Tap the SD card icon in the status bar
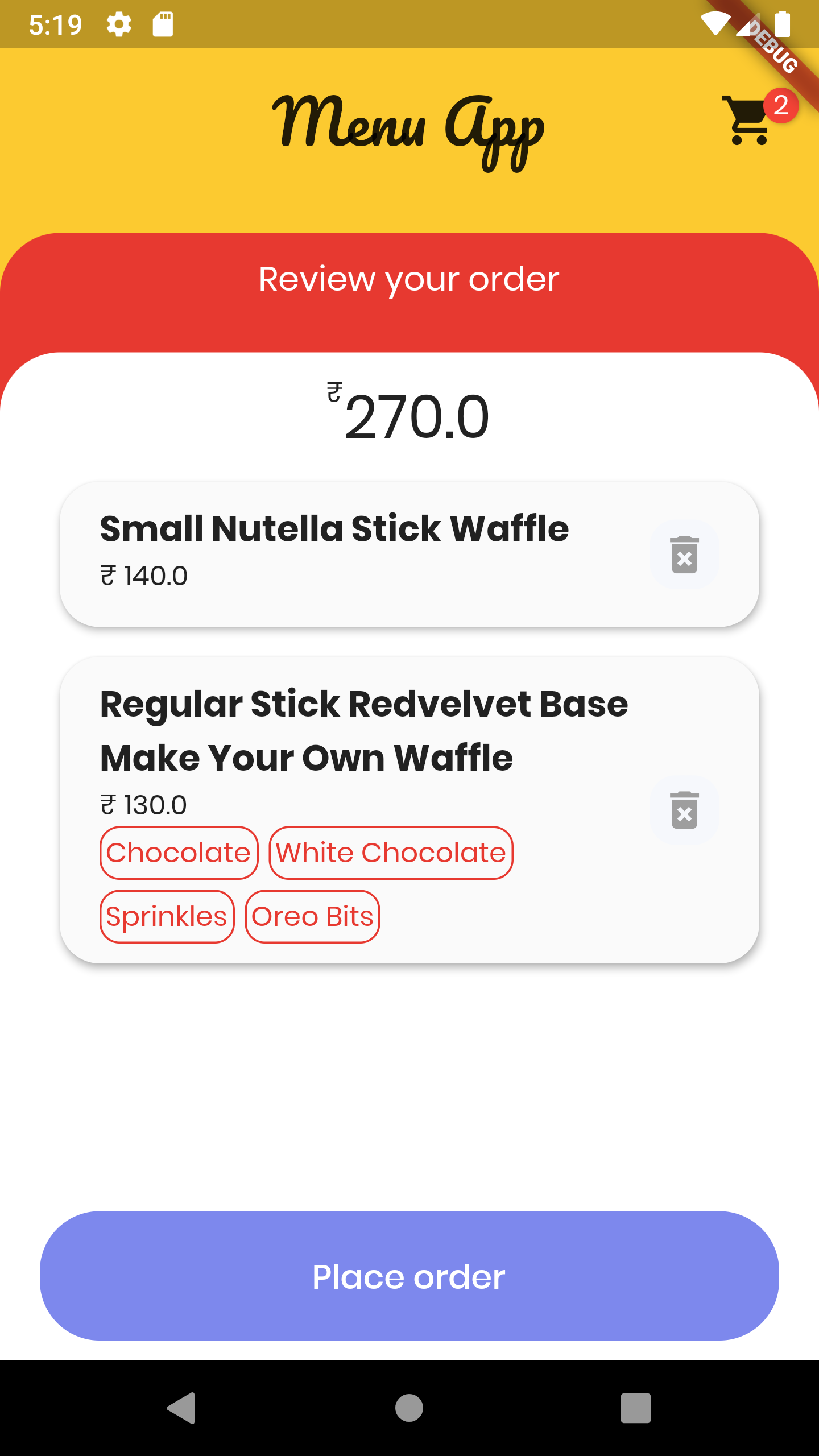The height and width of the screenshot is (1456, 819). (x=162, y=23)
